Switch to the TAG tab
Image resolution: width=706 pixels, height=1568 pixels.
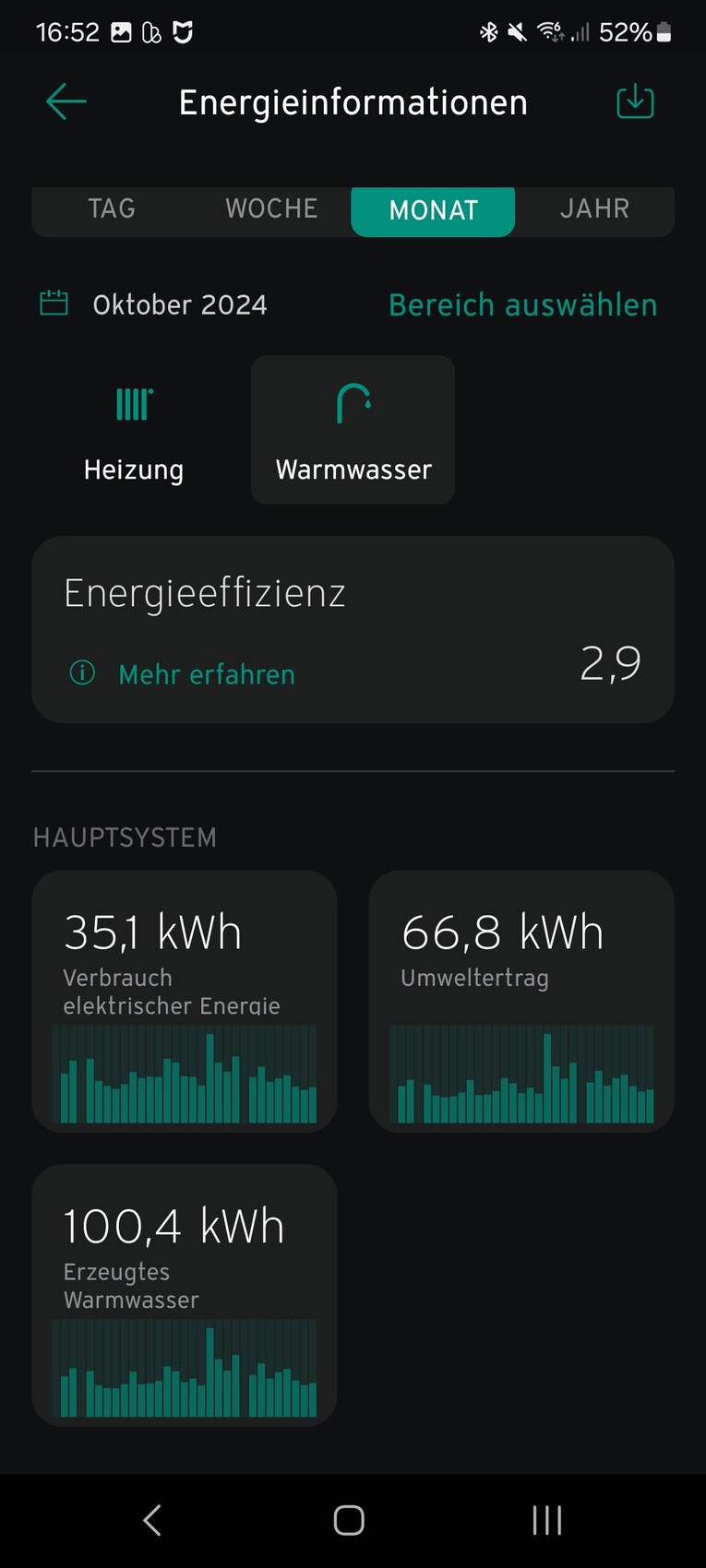[112, 209]
